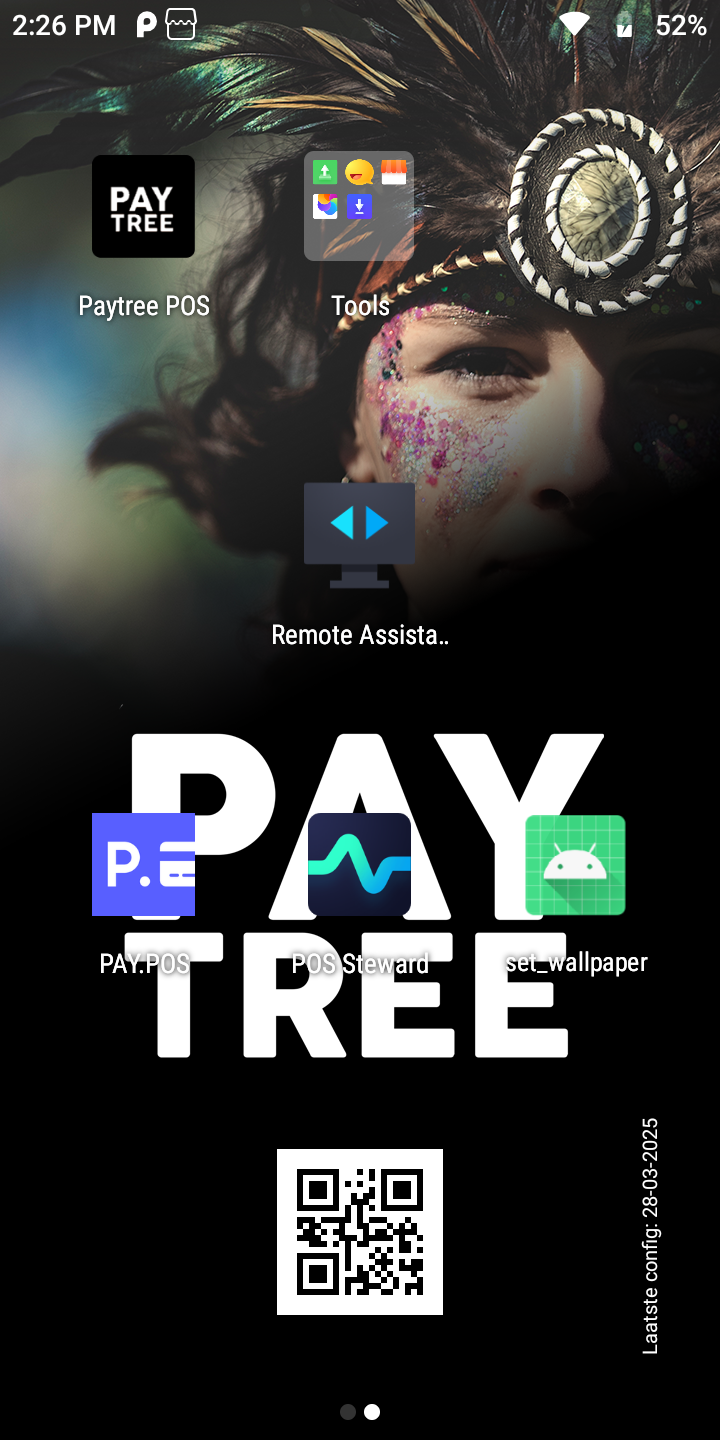Open the PAY.POS application
720x1440 pixels.
(143, 865)
